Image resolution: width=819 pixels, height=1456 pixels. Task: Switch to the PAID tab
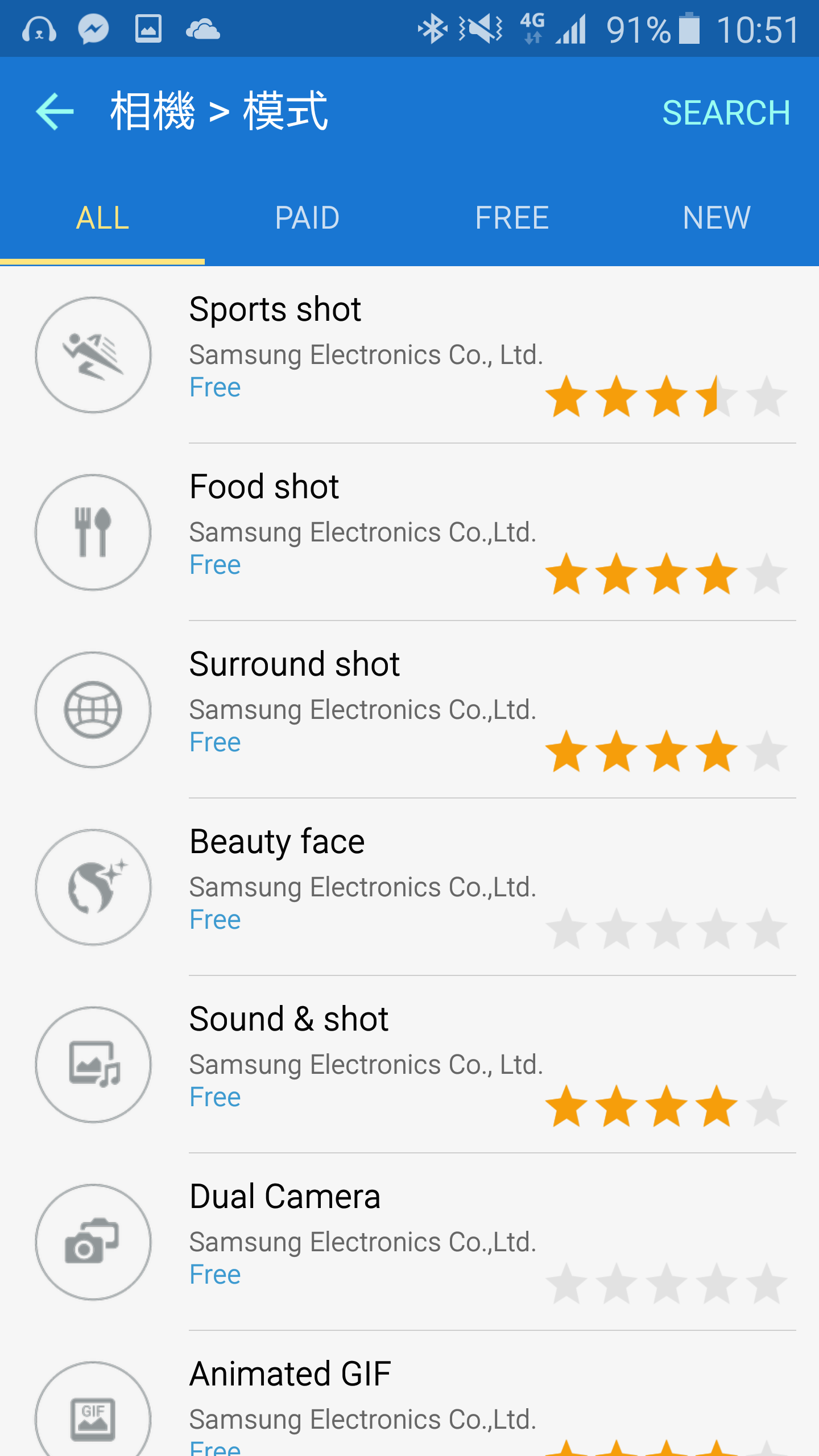[x=307, y=218]
